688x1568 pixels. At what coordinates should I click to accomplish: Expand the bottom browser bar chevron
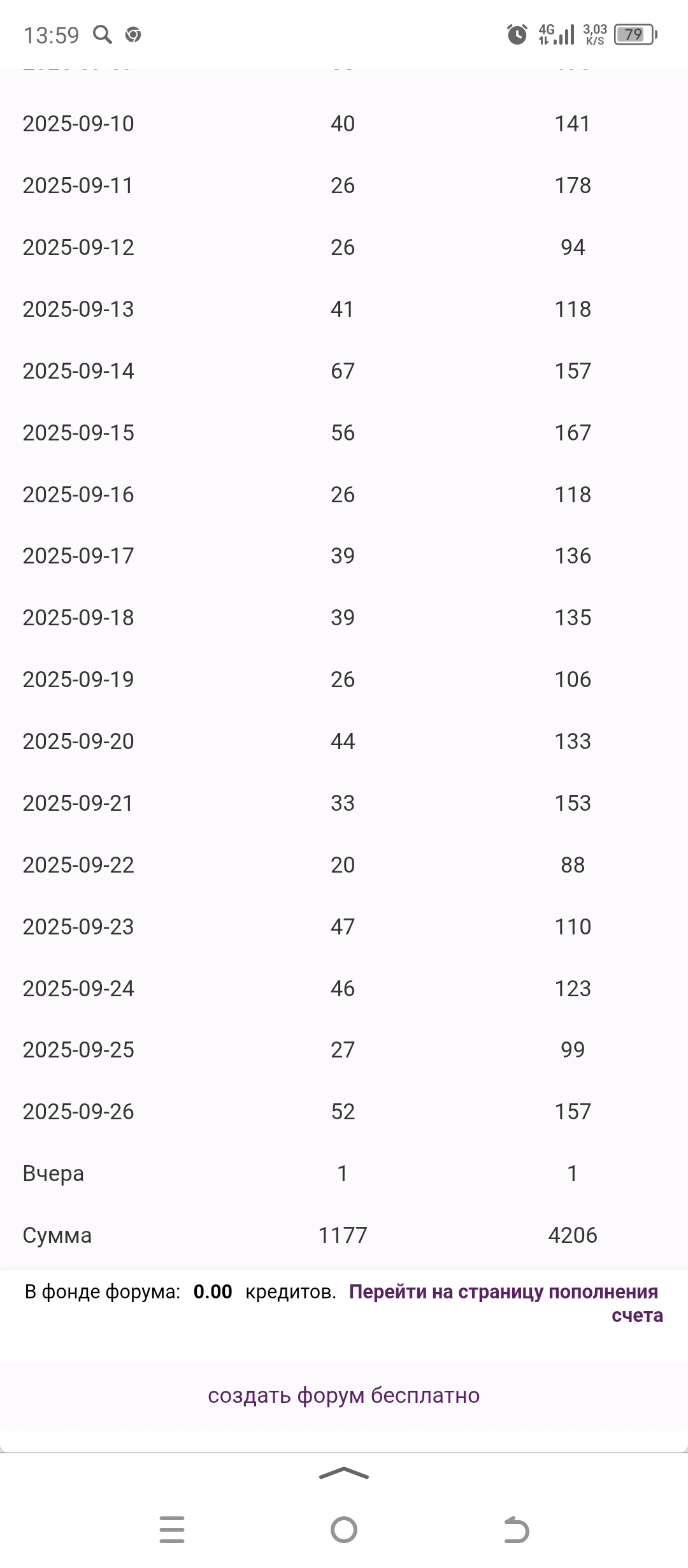coord(343,1473)
